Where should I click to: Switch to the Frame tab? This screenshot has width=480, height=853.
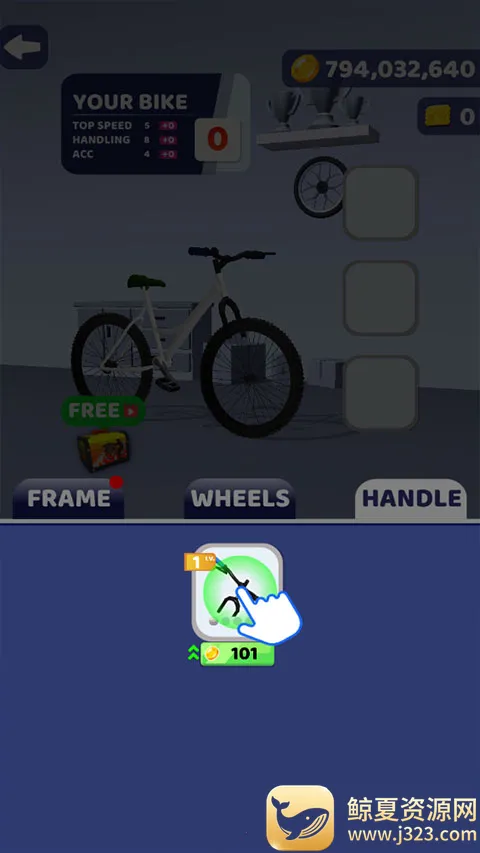[x=69, y=499]
